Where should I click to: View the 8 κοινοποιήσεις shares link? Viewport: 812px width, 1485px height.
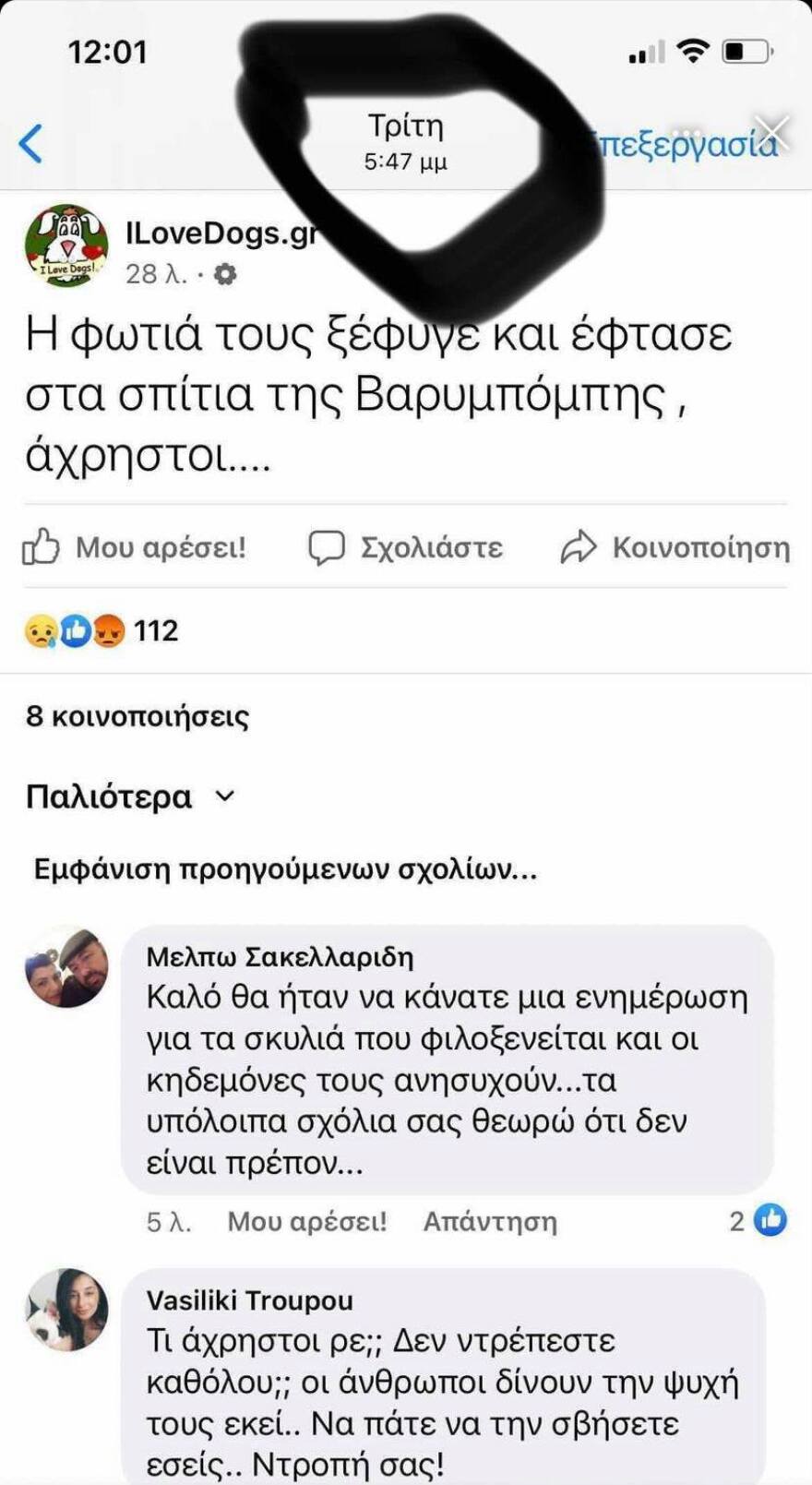(x=137, y=714)
